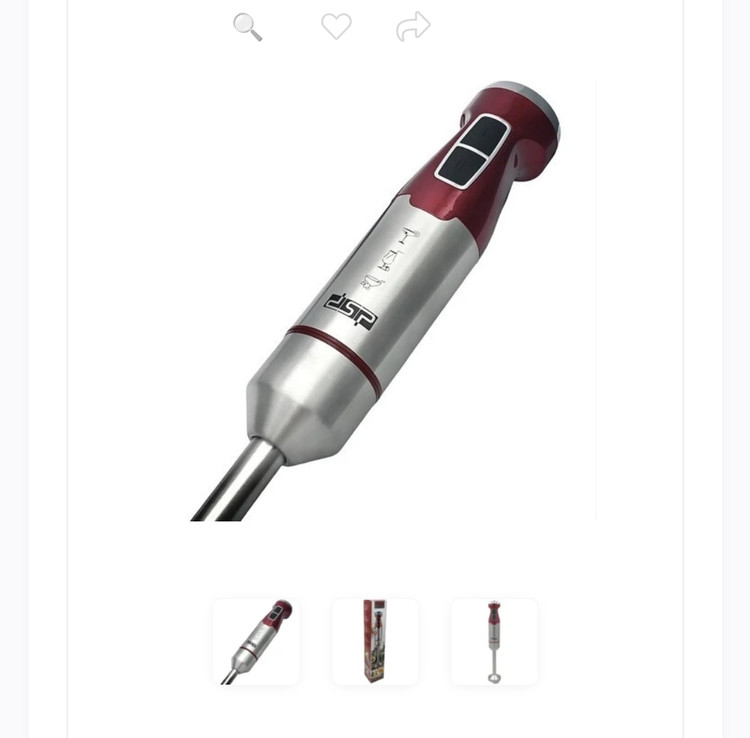Add the blender to favorites with the heart
Image resolution: width=750 pixels, height=738 pixels.
click(x=336, y=26)
